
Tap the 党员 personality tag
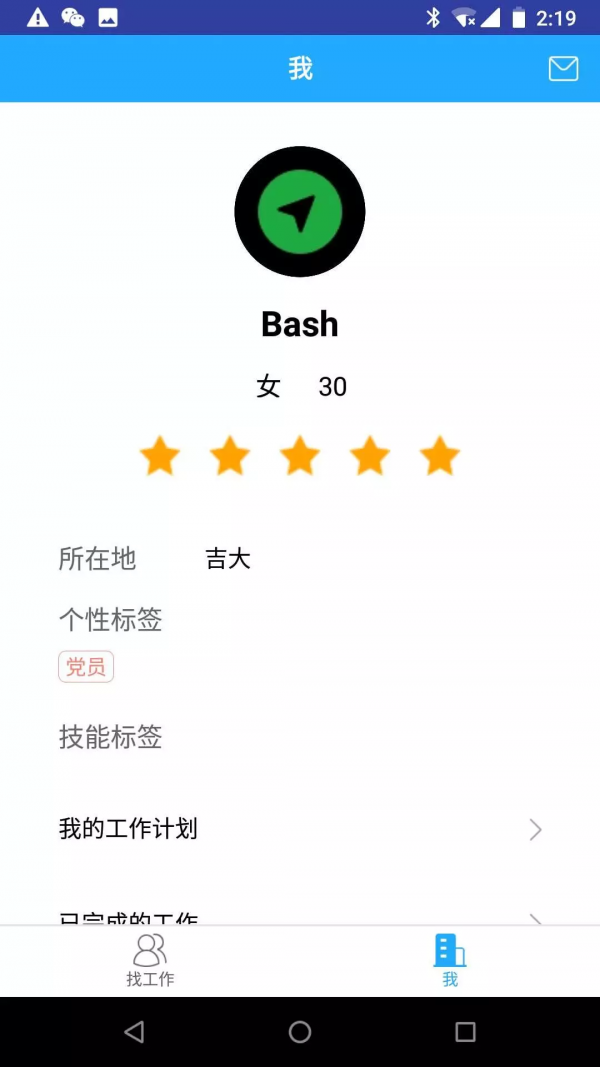pos(86,667)
